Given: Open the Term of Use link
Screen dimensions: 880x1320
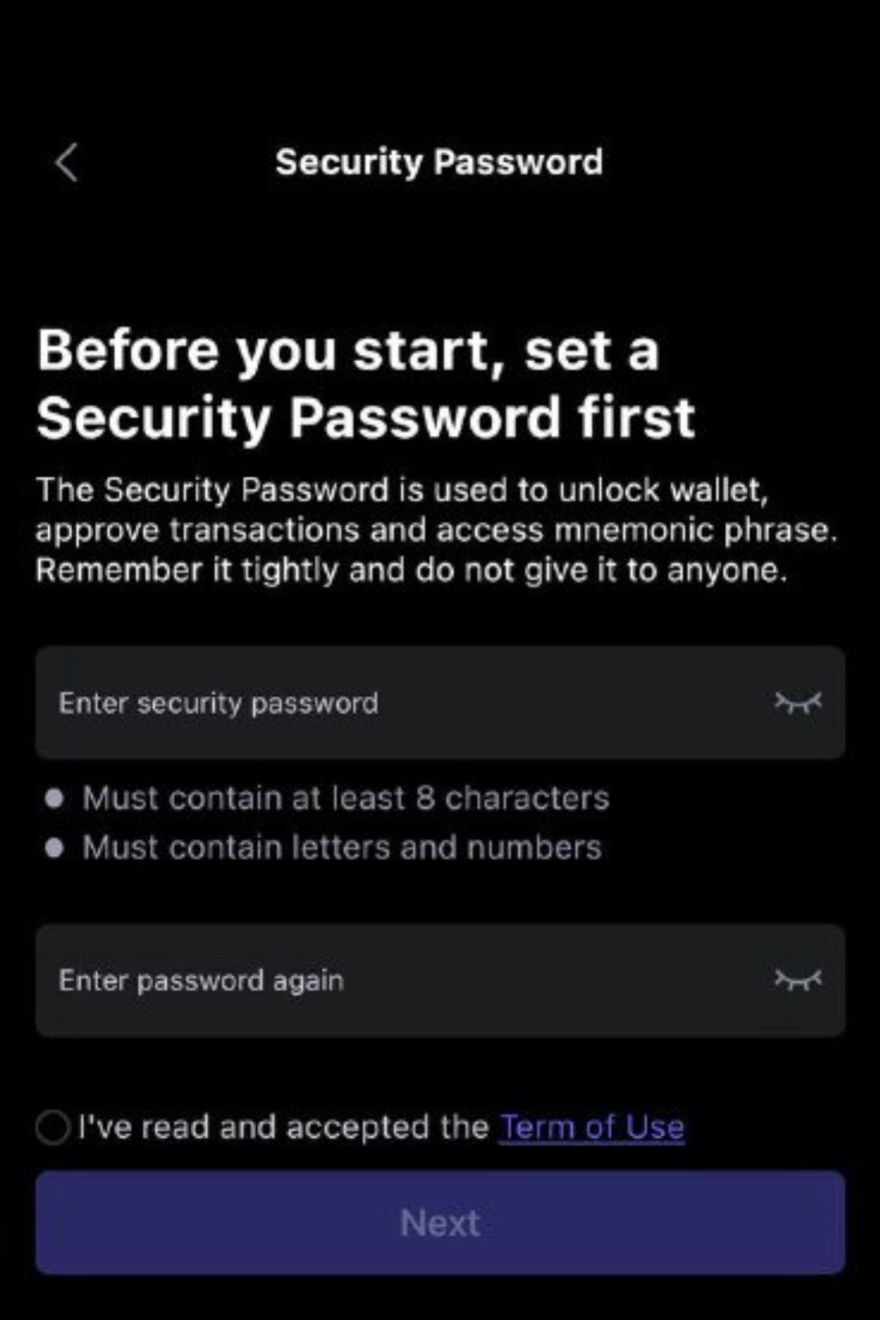Looking at the screenshot, I should click(591, 1128).
